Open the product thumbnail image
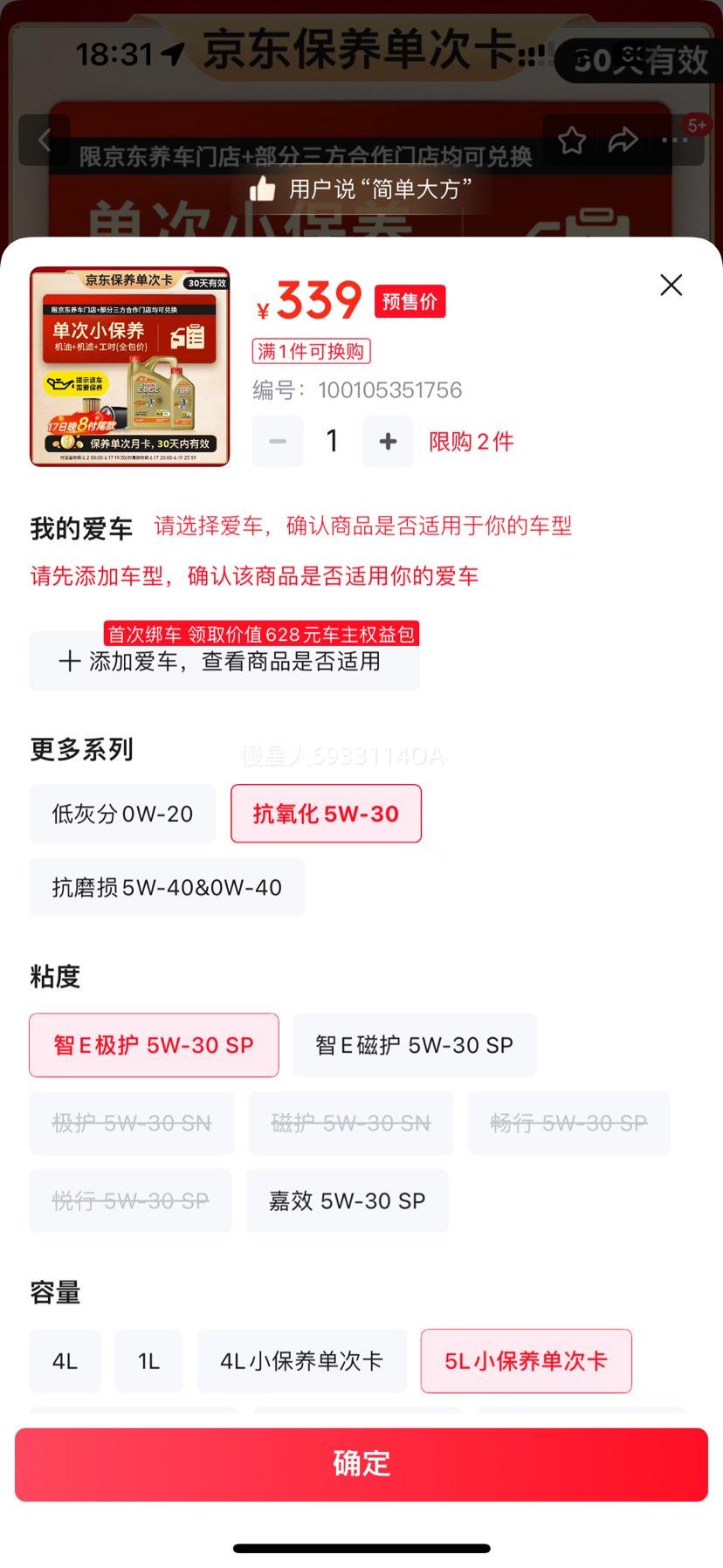Viewport: 723px width, 1568px height. 130,367
